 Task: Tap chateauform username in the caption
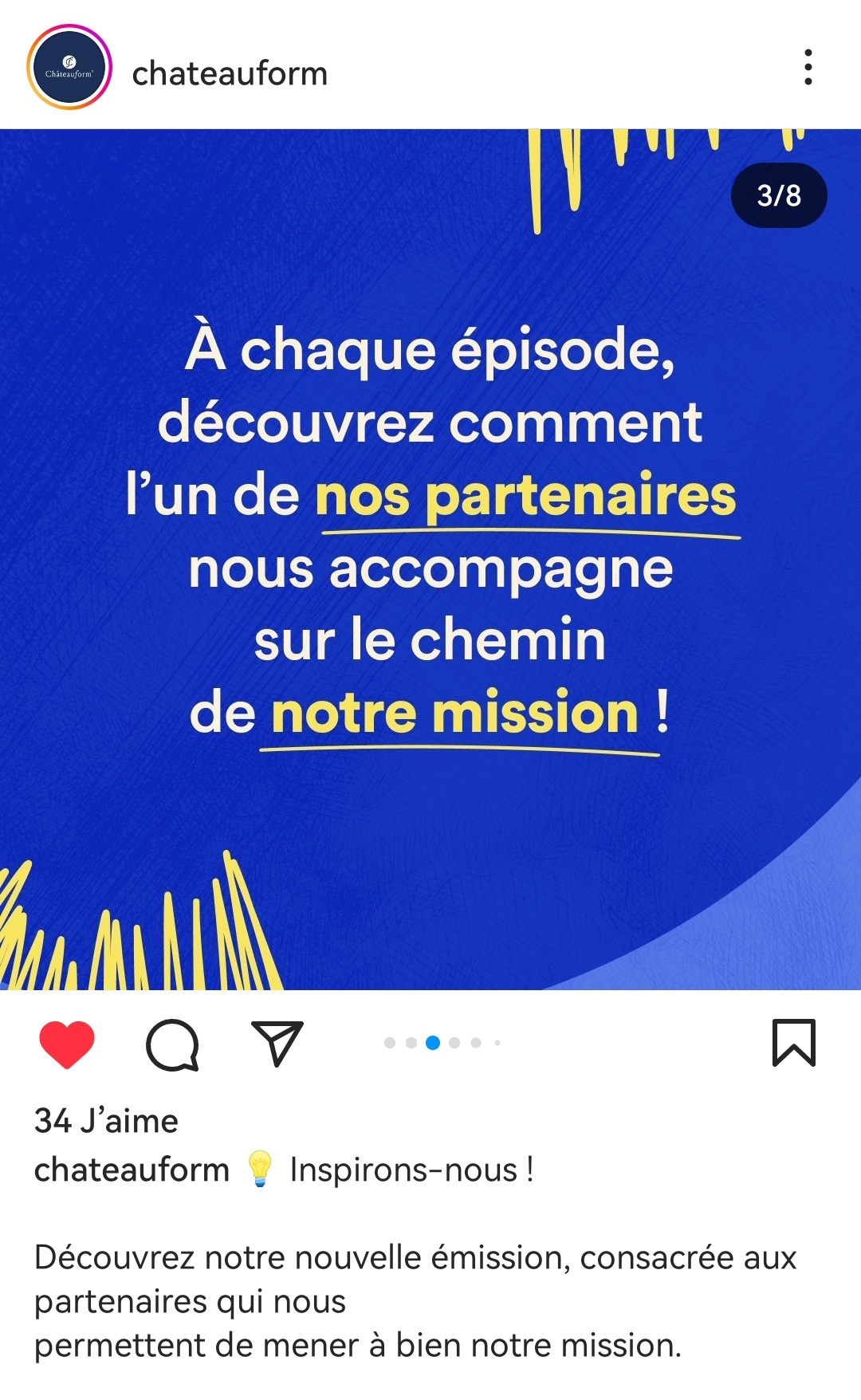[x=132, y=1170]
